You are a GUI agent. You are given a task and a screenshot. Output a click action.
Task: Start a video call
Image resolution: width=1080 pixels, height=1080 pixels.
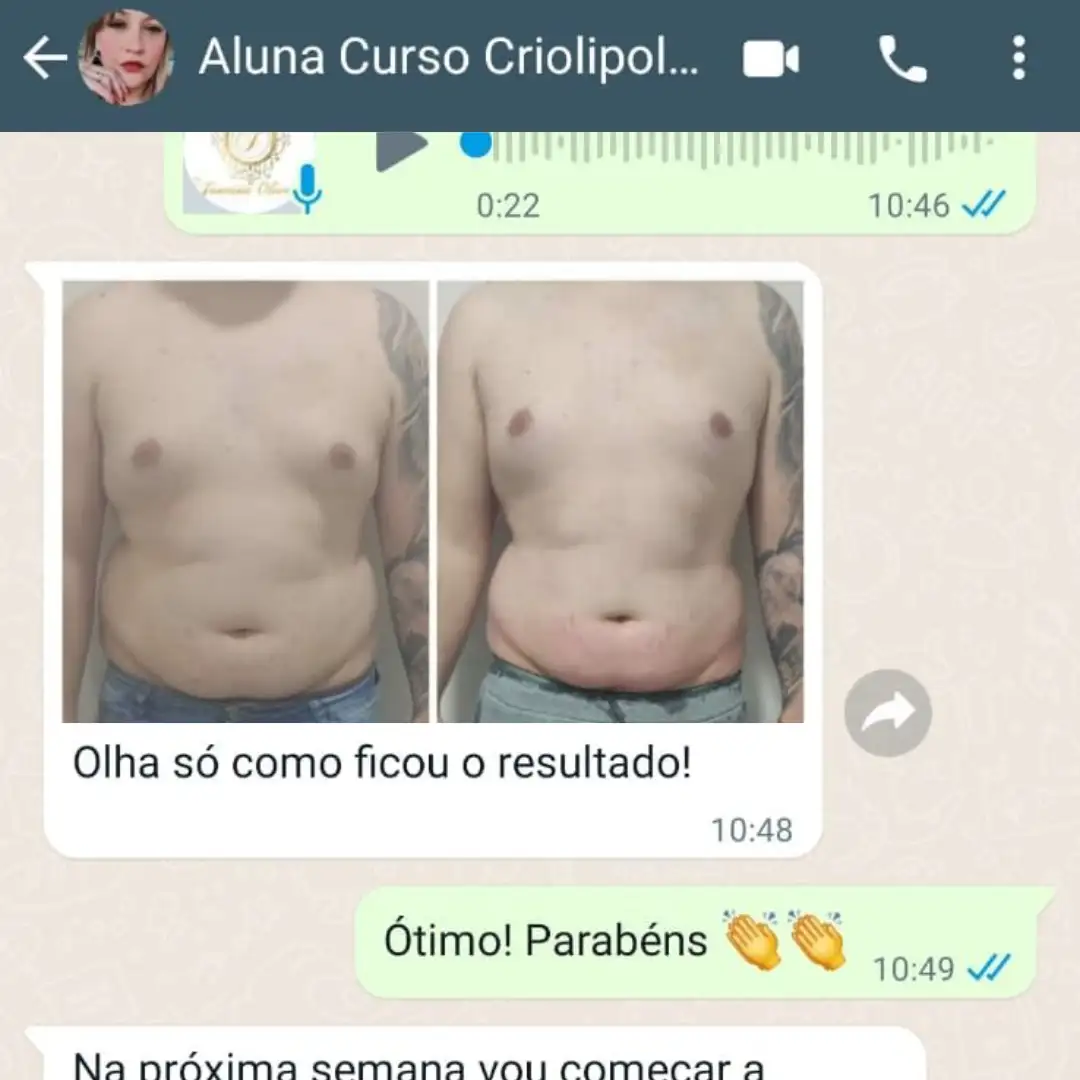pyautogui.click(x=770, y=60)
